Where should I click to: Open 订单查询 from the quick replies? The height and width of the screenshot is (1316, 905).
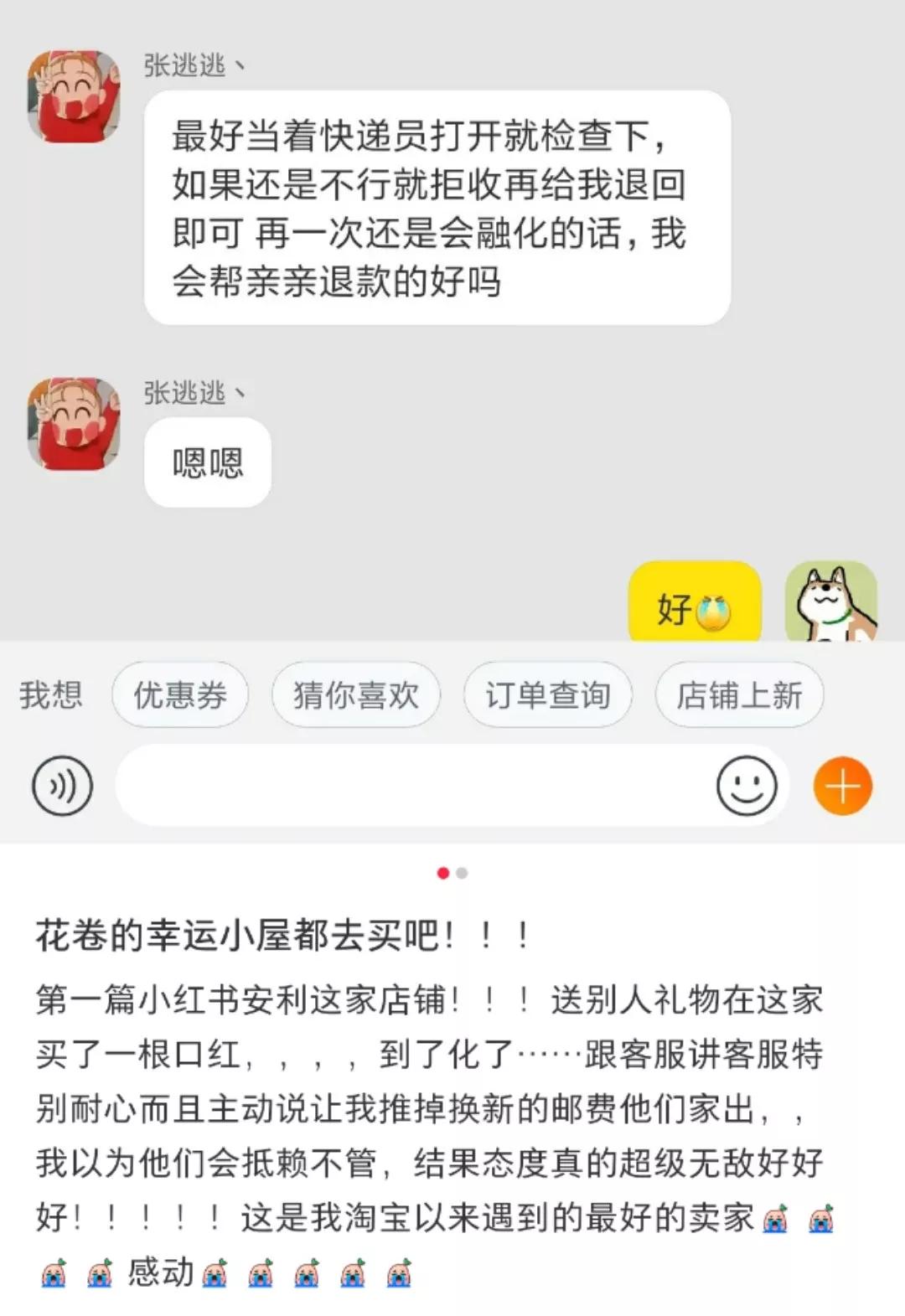point(547,694)
